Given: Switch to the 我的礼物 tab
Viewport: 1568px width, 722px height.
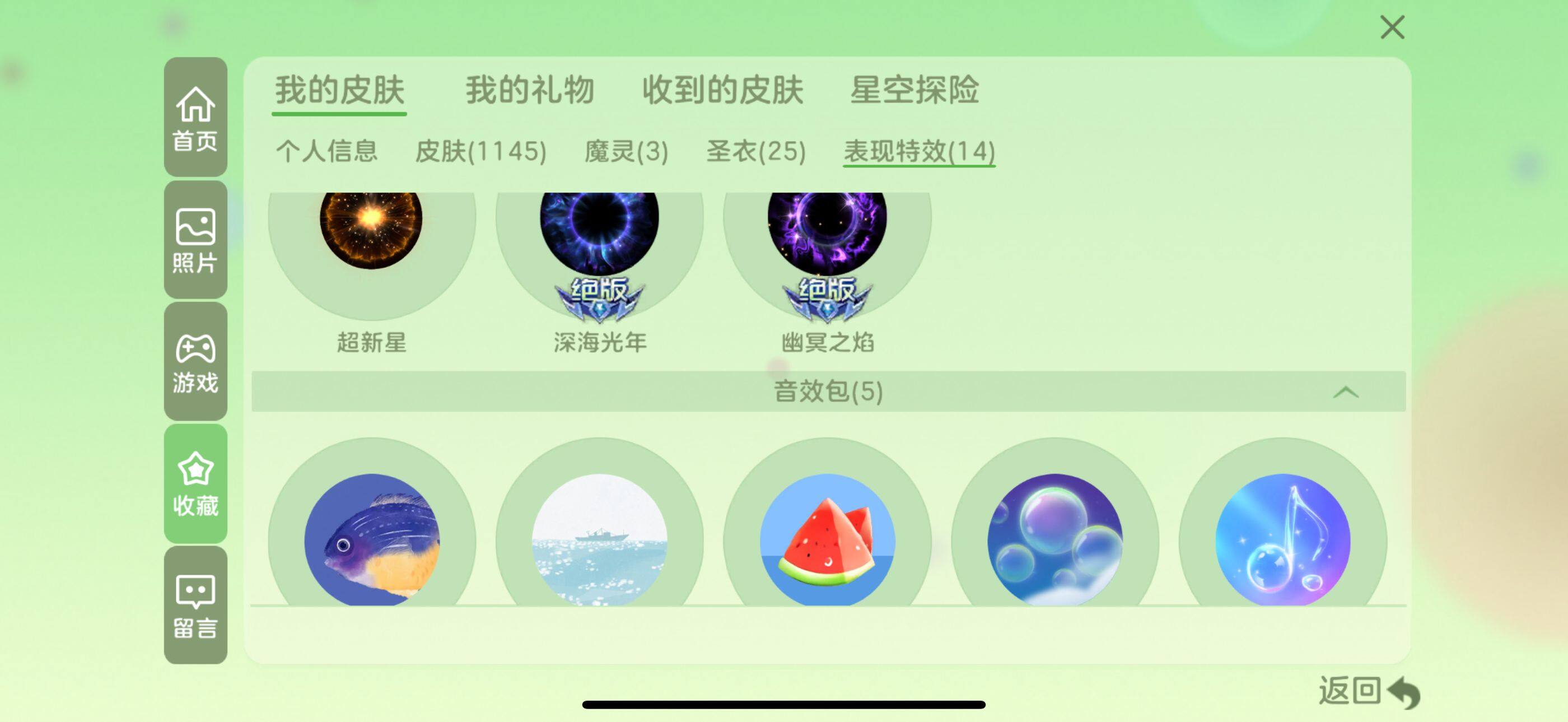Looking at the screenshot, I should [x=530, y=90].
